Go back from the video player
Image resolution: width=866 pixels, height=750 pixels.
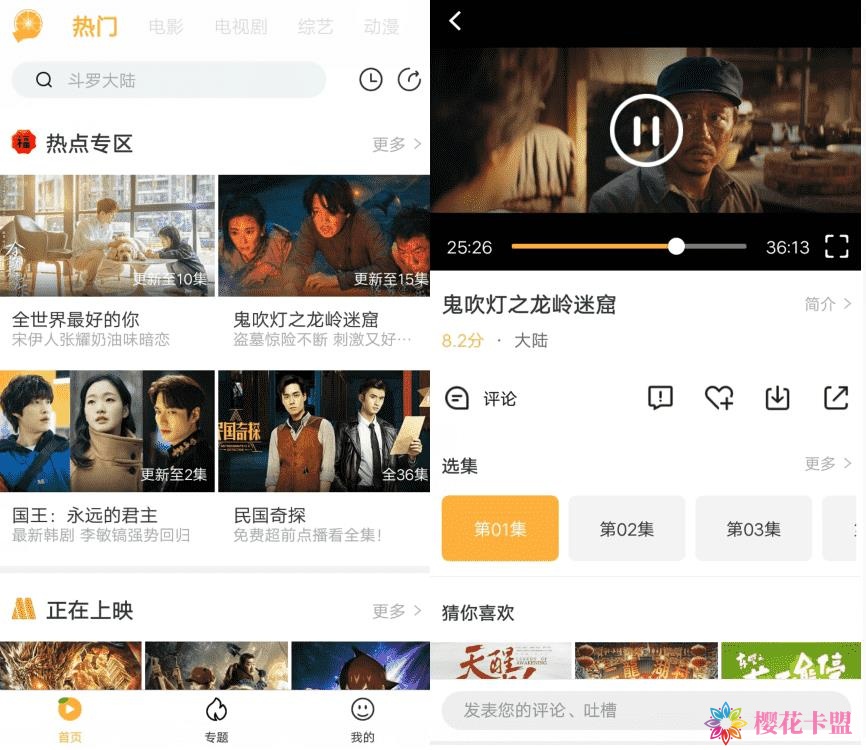tap(455, 21)
